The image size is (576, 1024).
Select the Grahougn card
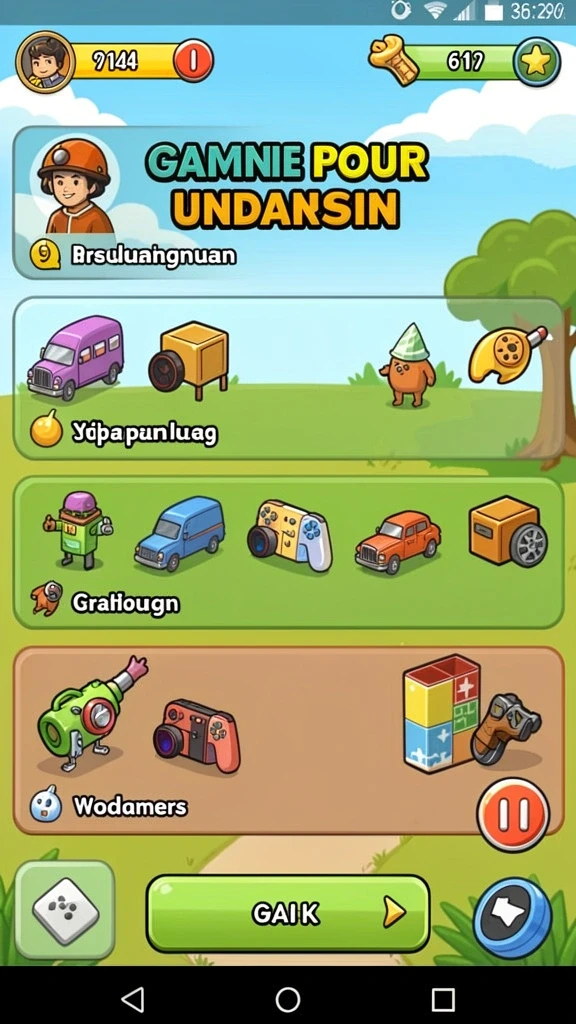pos(288,552)
